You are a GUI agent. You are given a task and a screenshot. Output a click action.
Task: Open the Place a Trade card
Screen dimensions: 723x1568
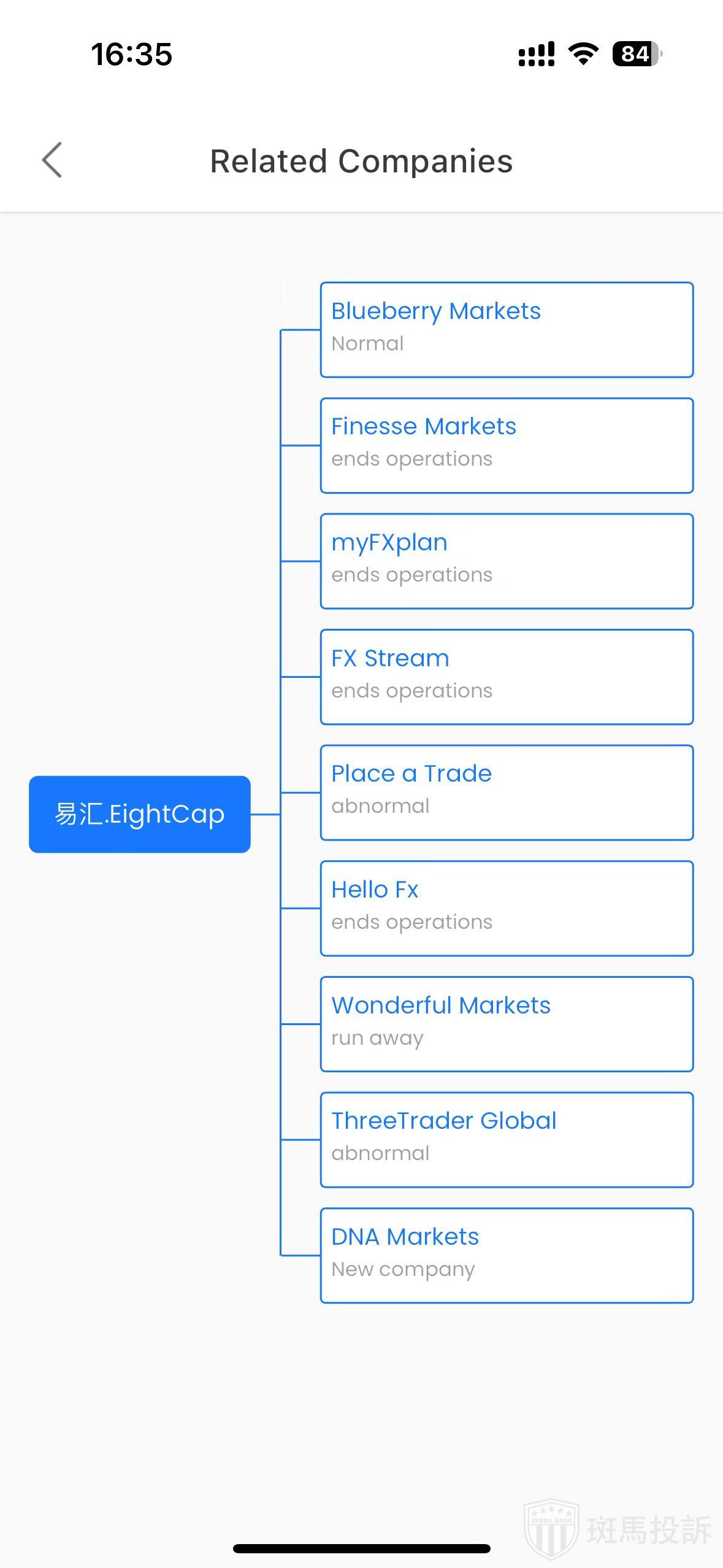tap(507, 792)
